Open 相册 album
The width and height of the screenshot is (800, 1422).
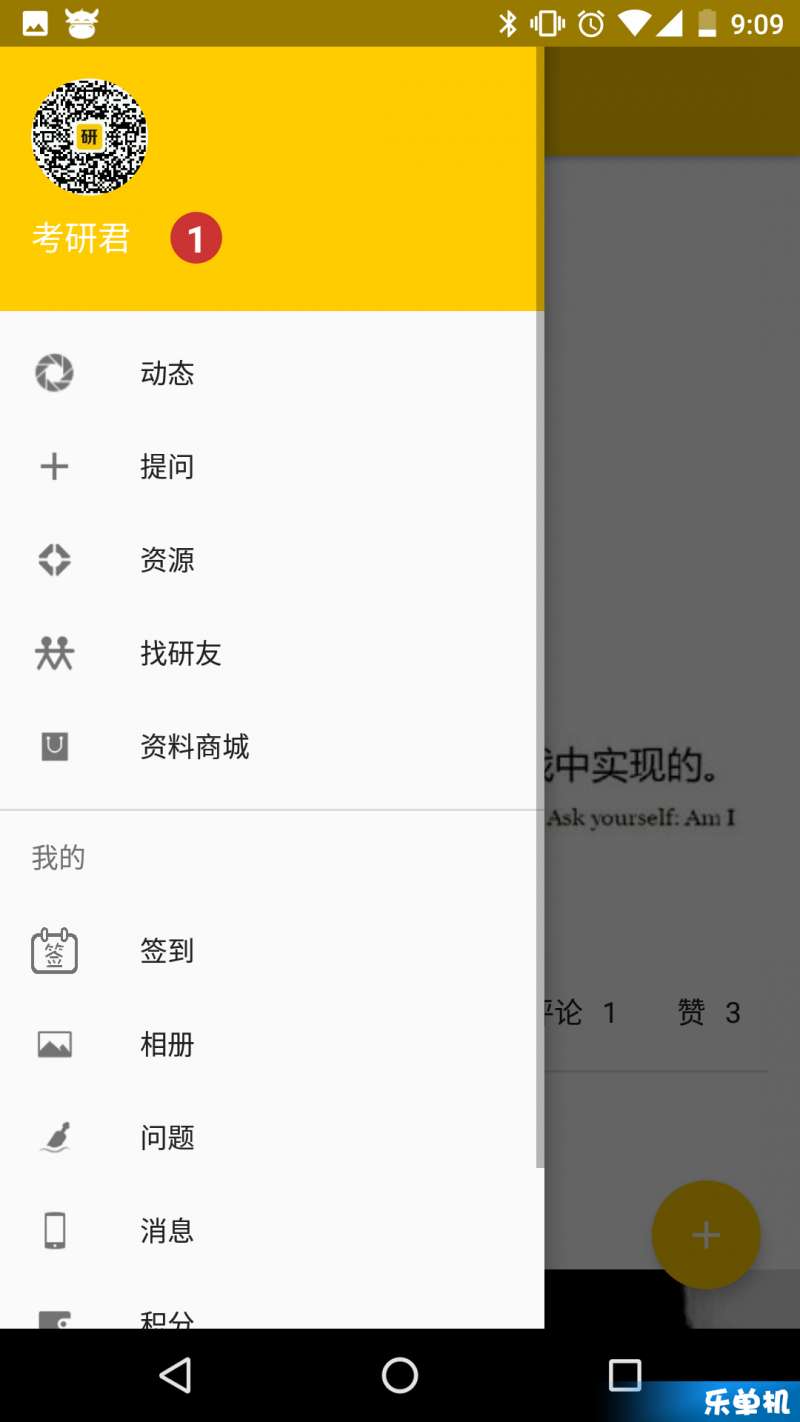click(167, 1045)
